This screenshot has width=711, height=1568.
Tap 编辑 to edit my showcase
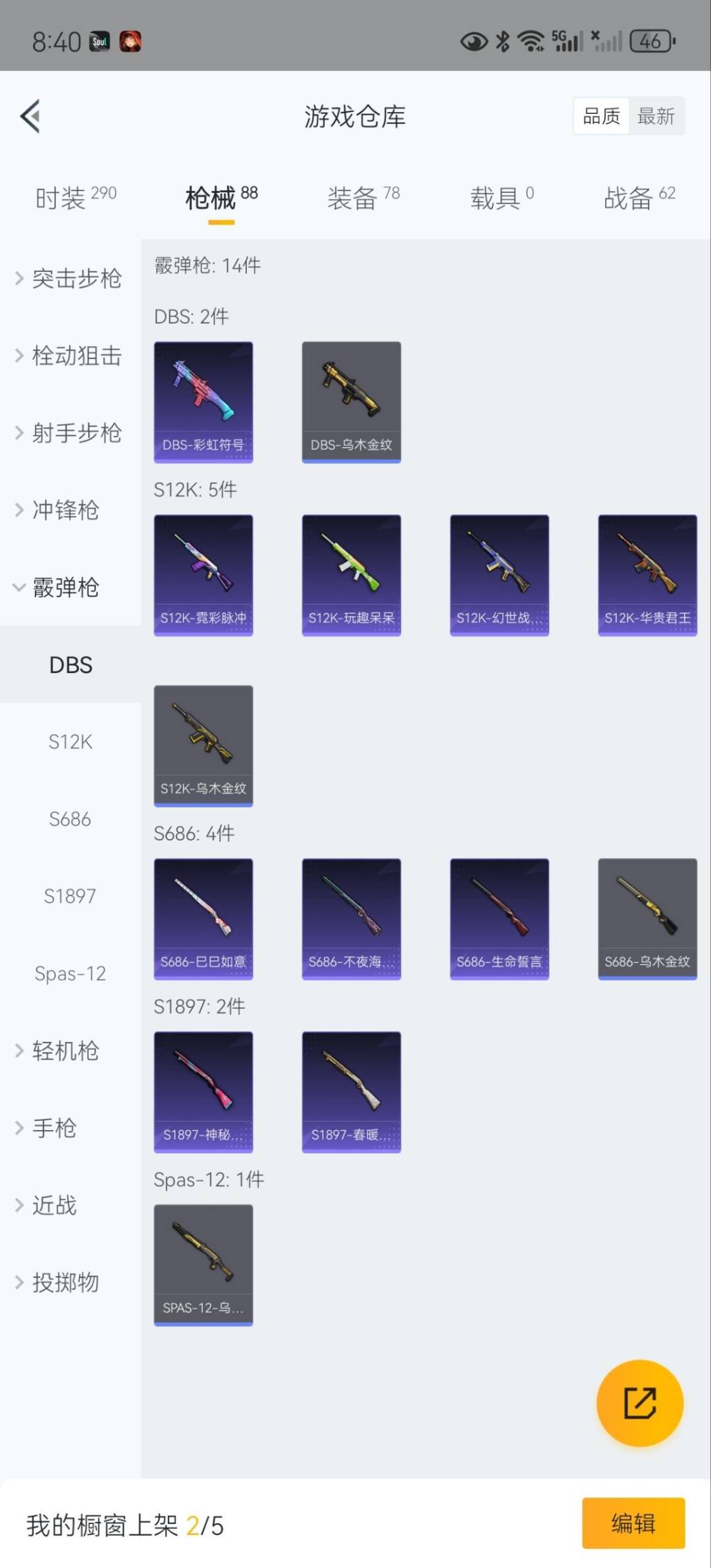pos(633,1523)
